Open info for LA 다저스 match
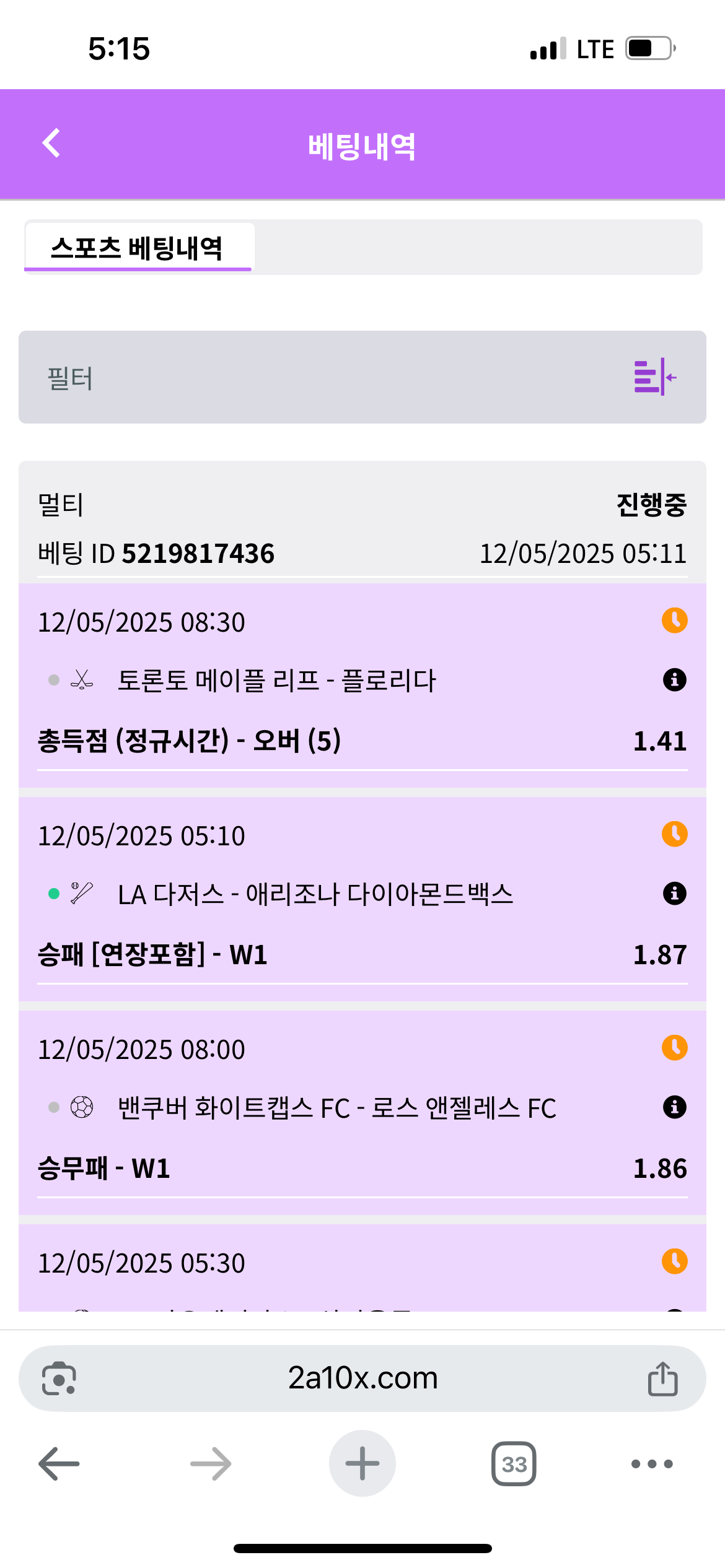The height and width of the screenshot is (1568, 725). pyautogui.click(x=674, y=894)
